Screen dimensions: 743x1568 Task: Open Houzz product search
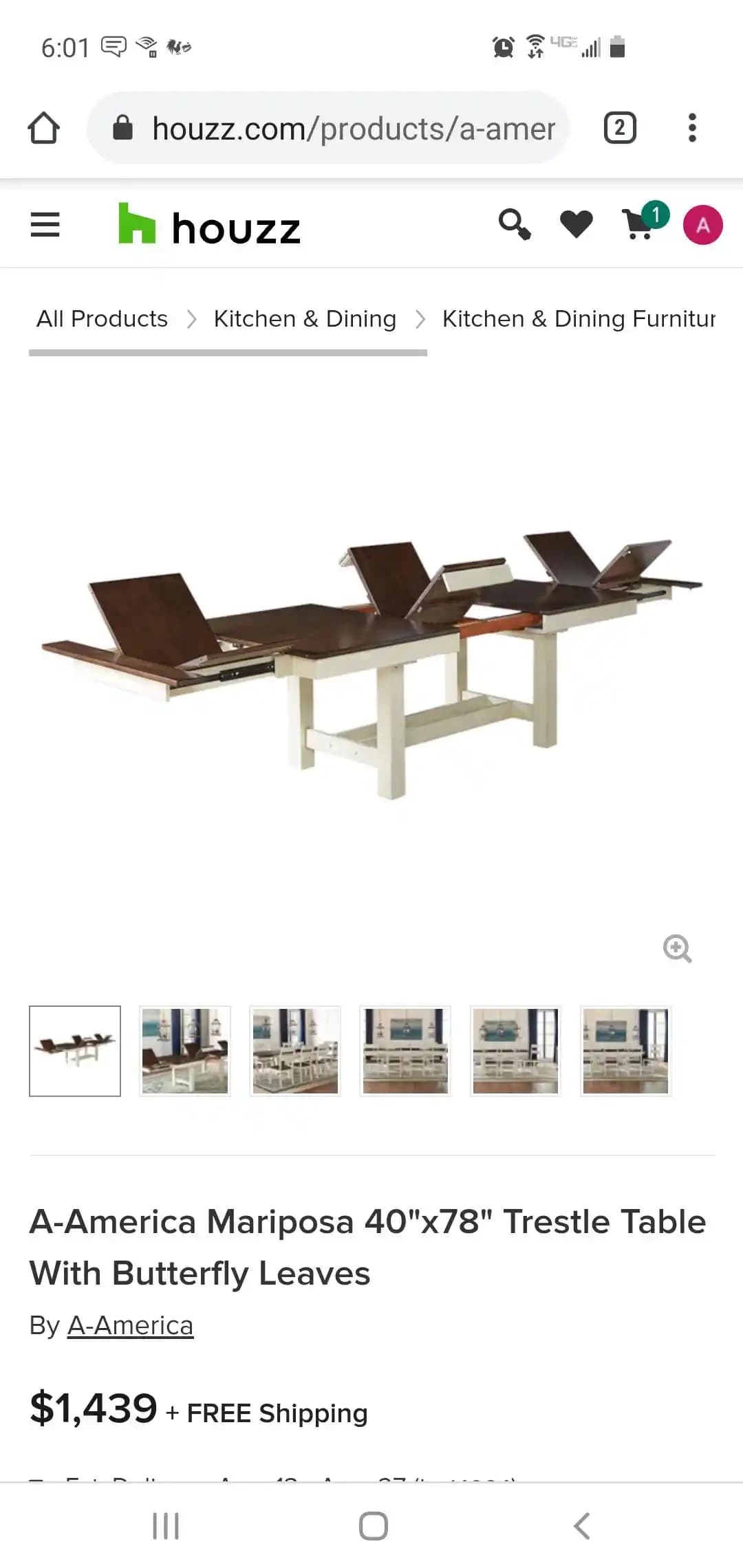coord(514,224)
